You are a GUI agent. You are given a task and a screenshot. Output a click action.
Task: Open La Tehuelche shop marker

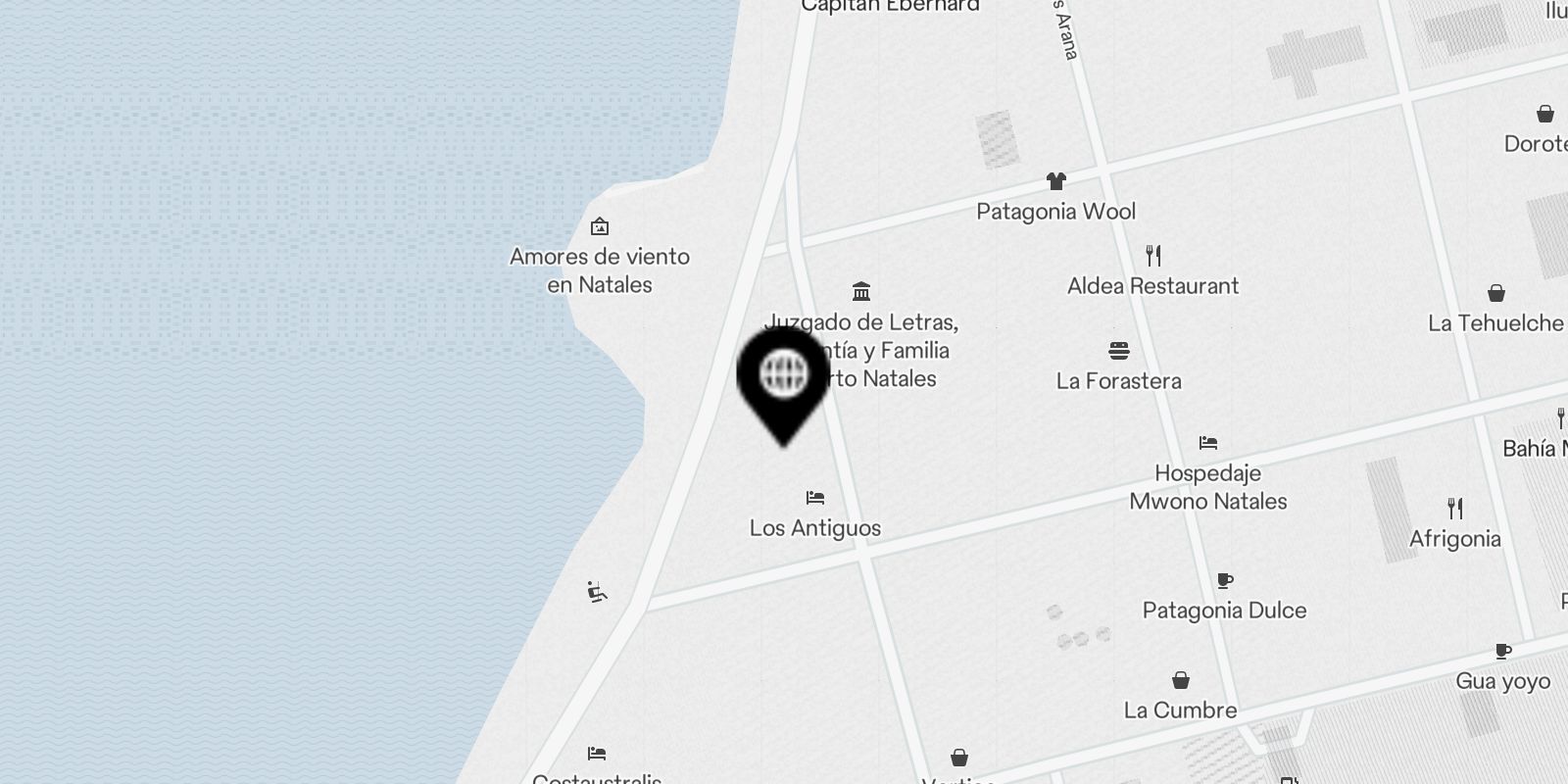[x=1495, y=293]
